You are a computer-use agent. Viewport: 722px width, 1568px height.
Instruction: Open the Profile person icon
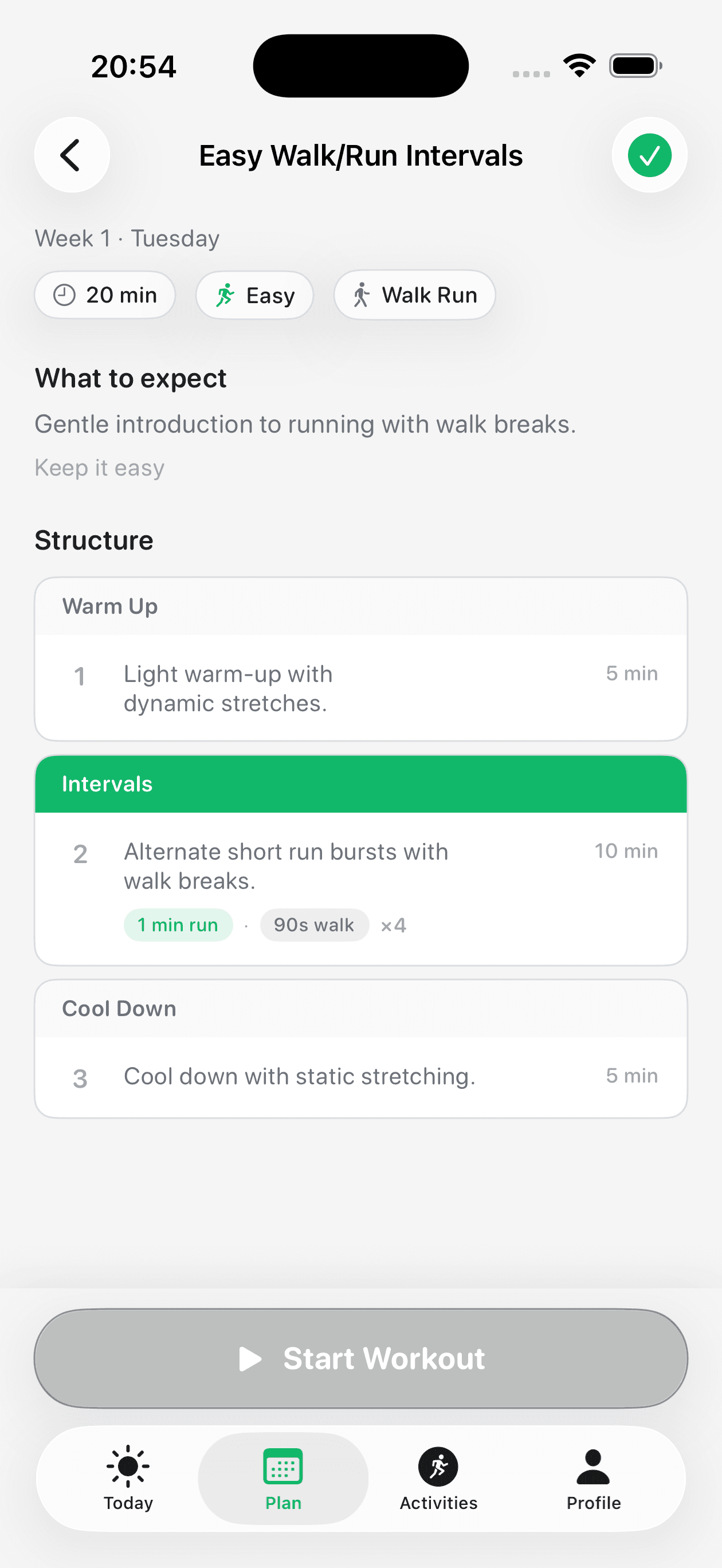pos(593,1467)
